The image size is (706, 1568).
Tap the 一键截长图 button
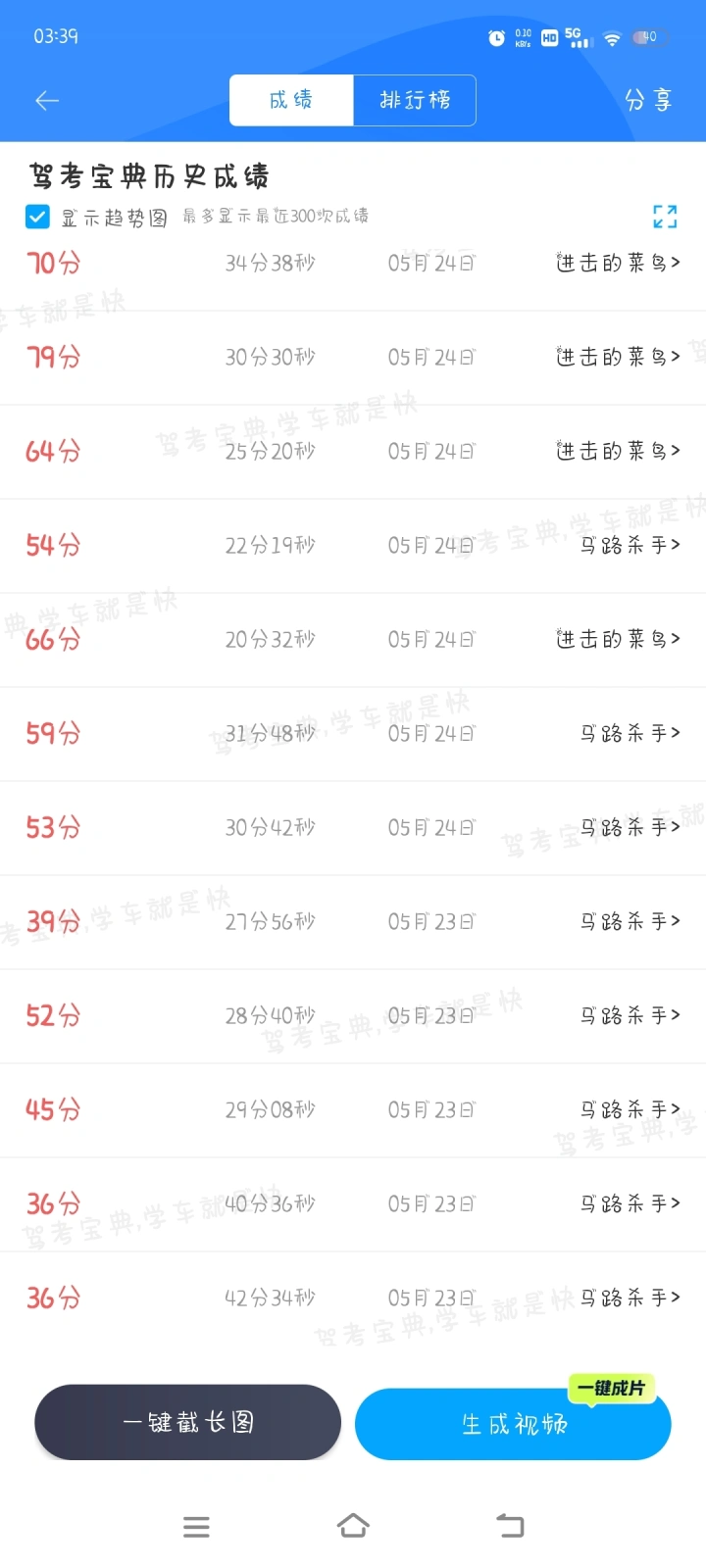pyautogui.click(x=187, y=1422)
